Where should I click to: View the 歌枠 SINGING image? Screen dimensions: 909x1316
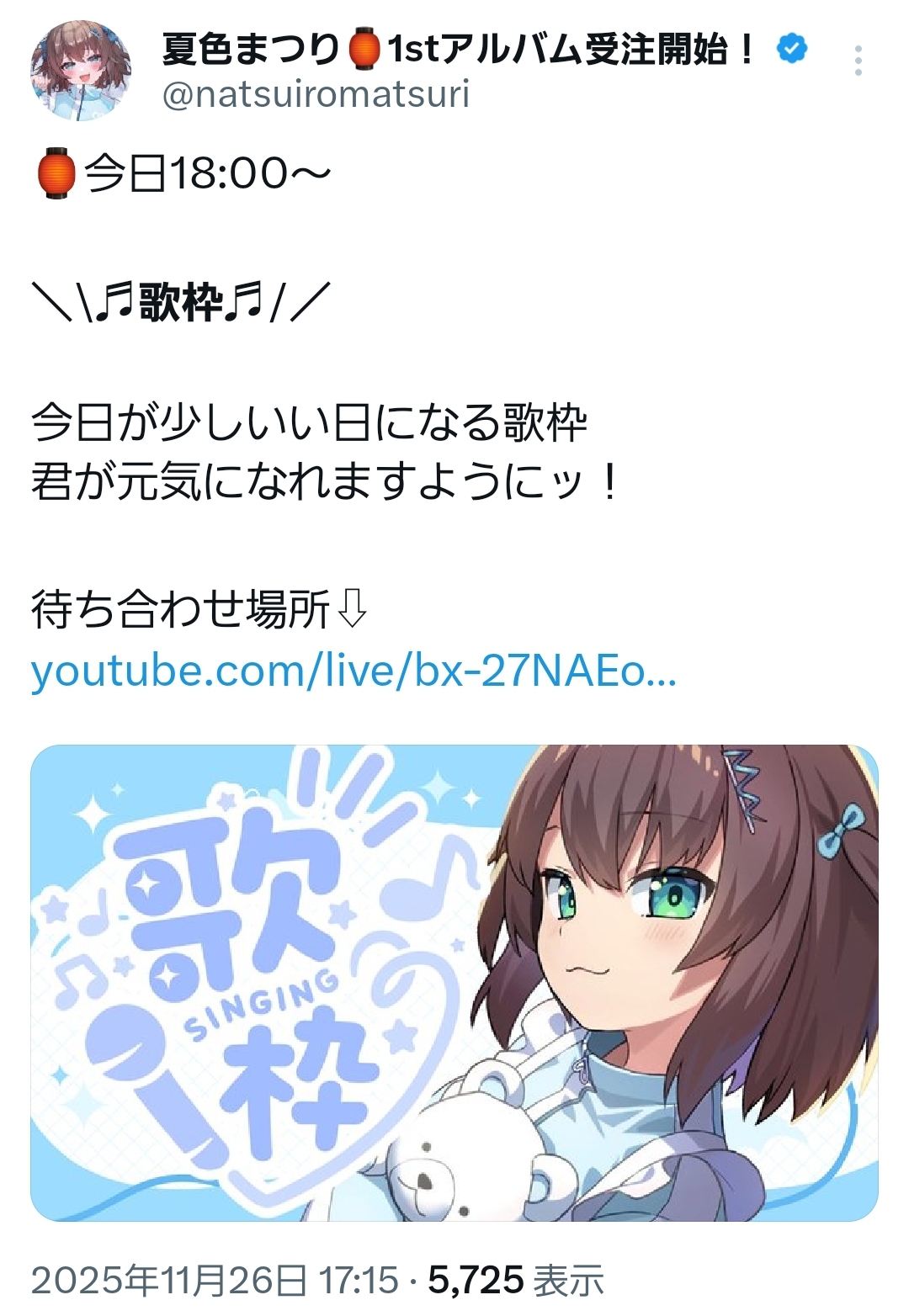(x=454, y=982)
